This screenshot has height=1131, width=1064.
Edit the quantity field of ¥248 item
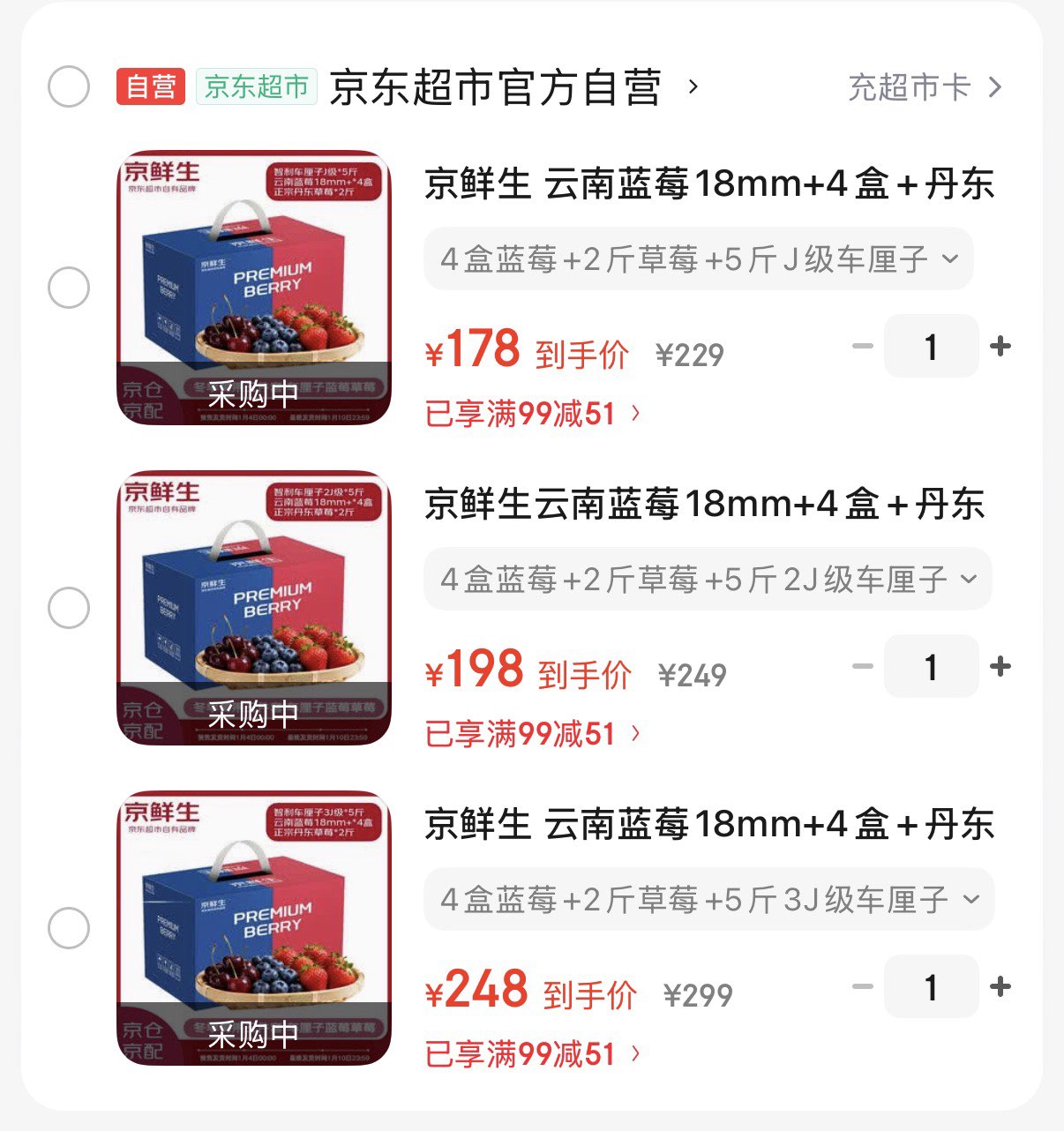pyautogui.click(x=931, y=986)
